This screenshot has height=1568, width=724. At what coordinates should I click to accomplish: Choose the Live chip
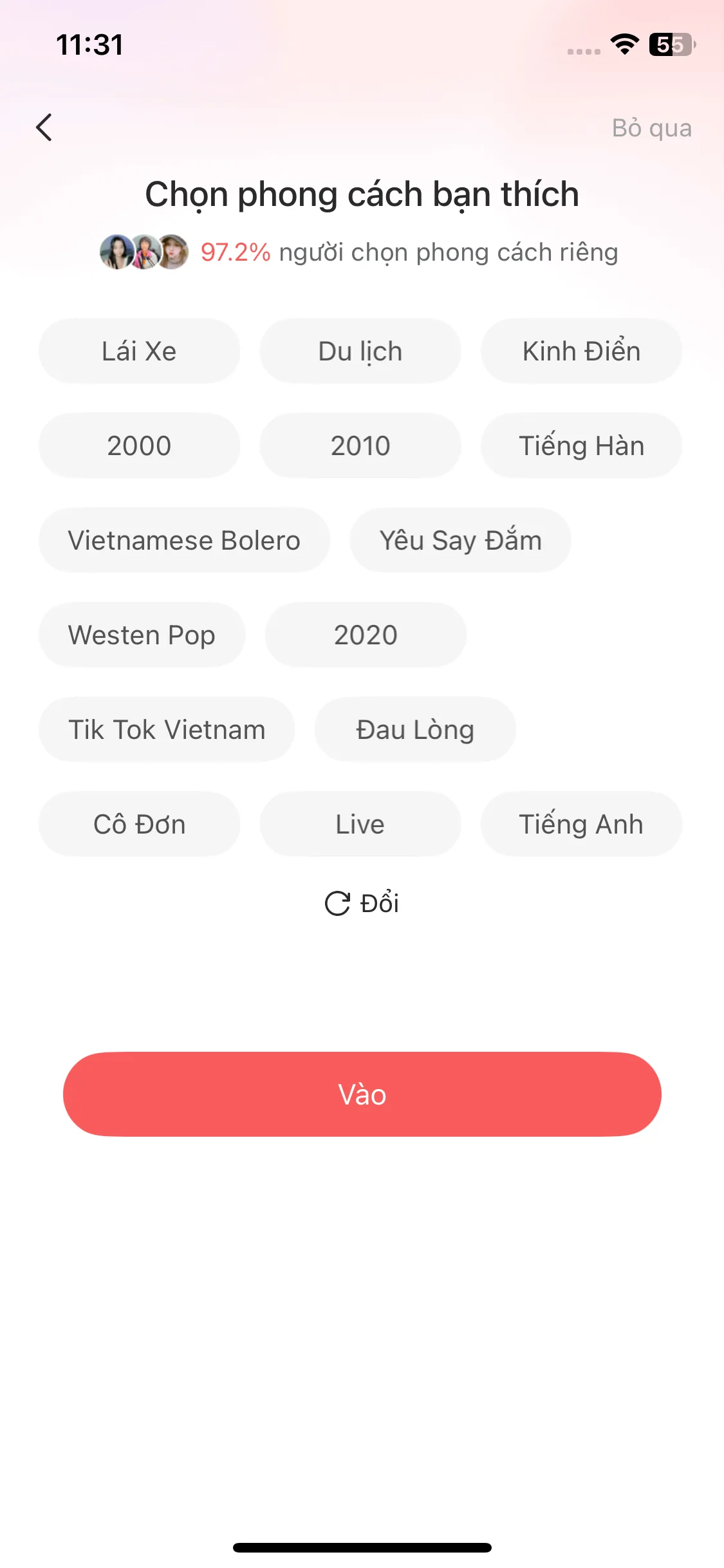pos(360,824)
